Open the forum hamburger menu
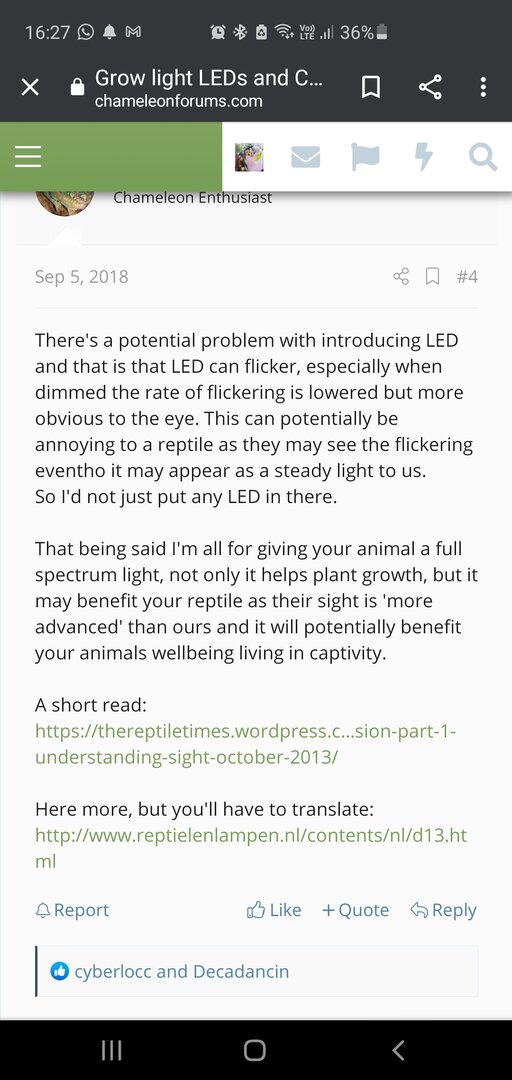 28,156
